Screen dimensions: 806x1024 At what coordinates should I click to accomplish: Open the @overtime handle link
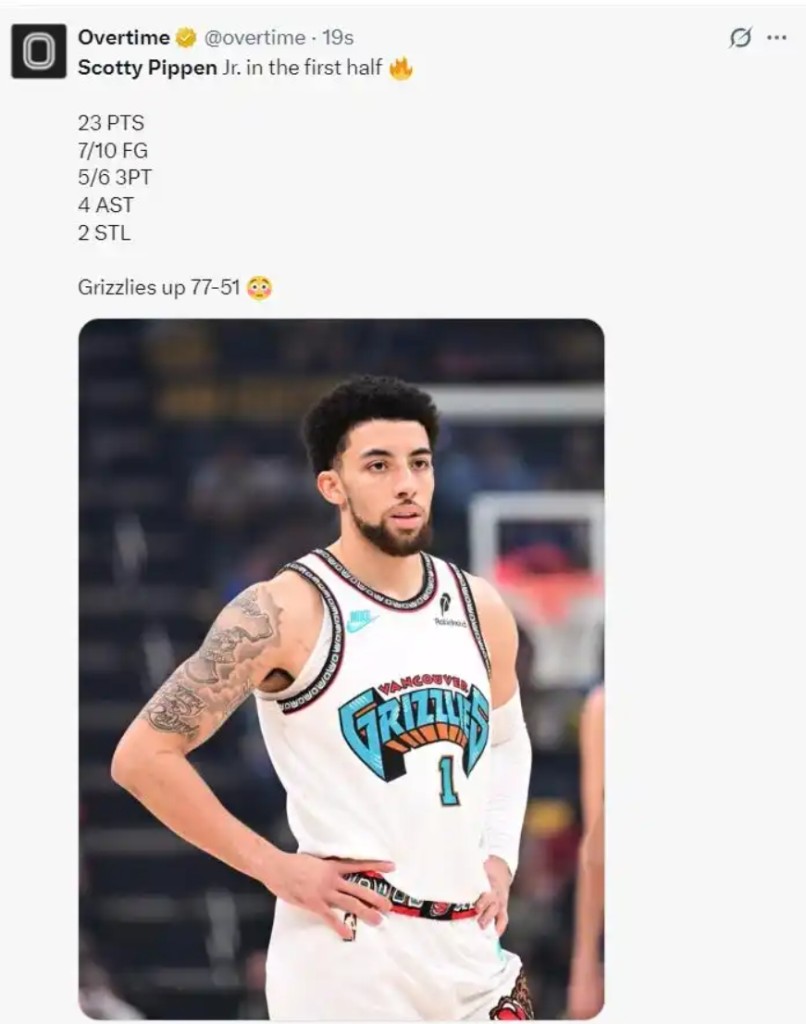255,38
